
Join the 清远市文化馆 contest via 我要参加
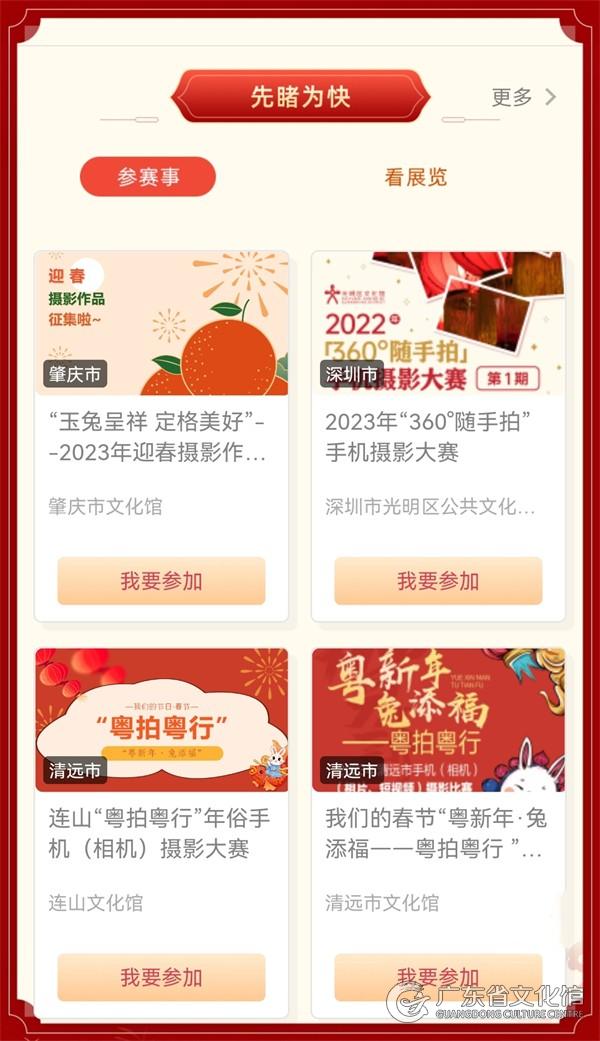point(438,977)
